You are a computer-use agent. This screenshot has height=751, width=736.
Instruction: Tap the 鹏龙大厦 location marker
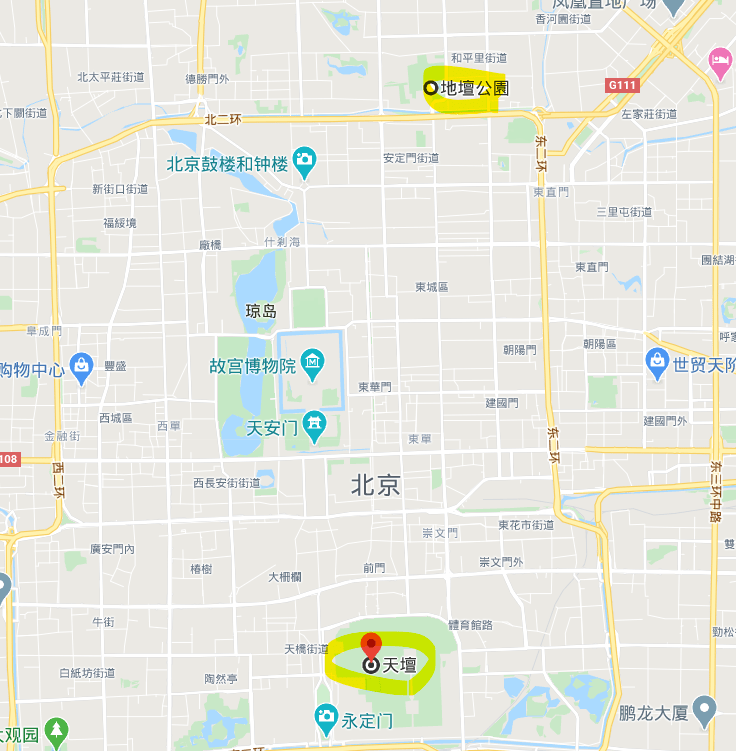[x=705, y=712]
